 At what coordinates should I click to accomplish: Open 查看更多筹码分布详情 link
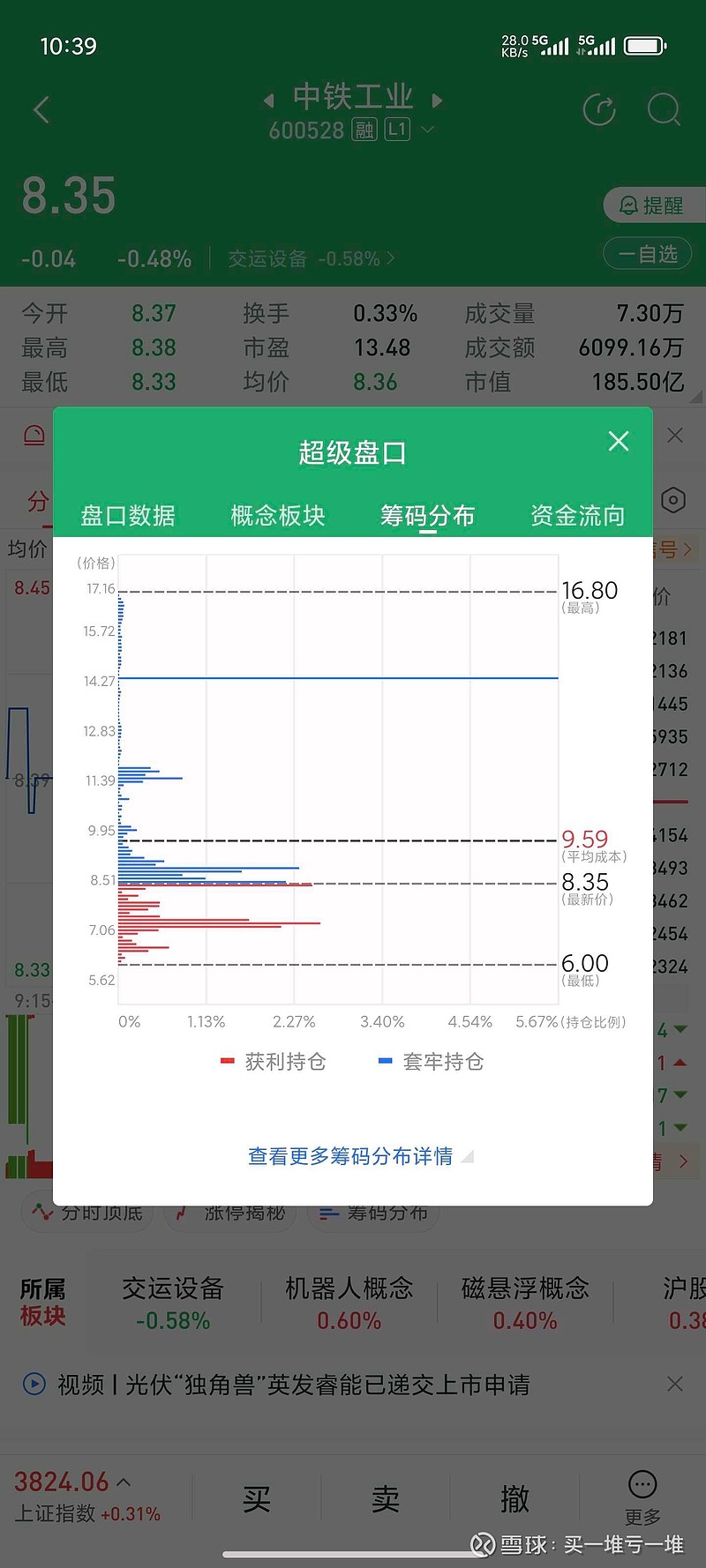[351, 1156]
